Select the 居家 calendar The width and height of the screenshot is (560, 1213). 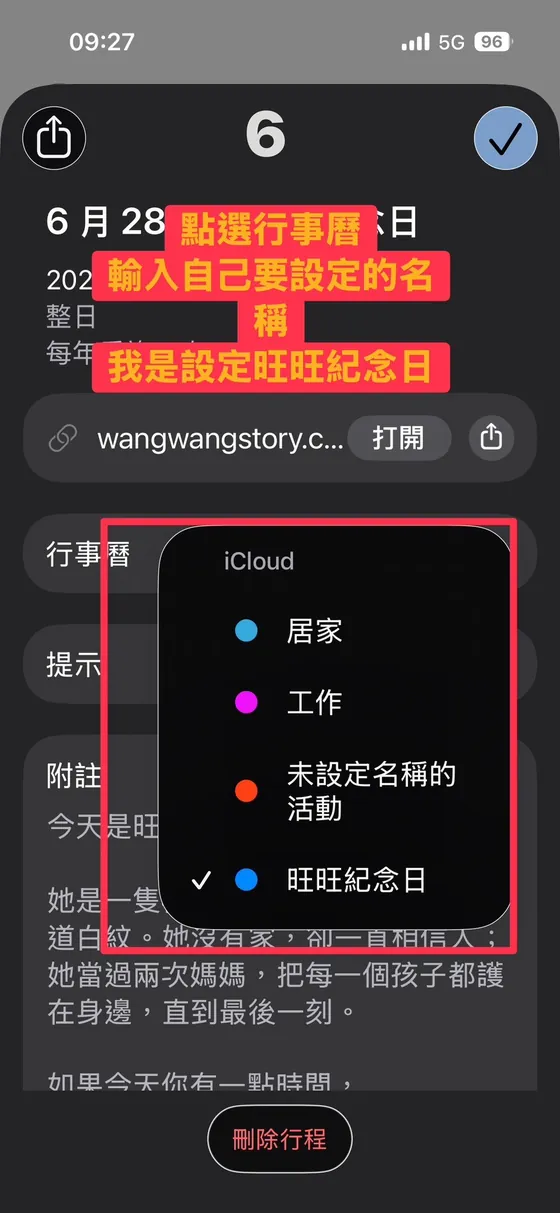[x=335, y=631]
